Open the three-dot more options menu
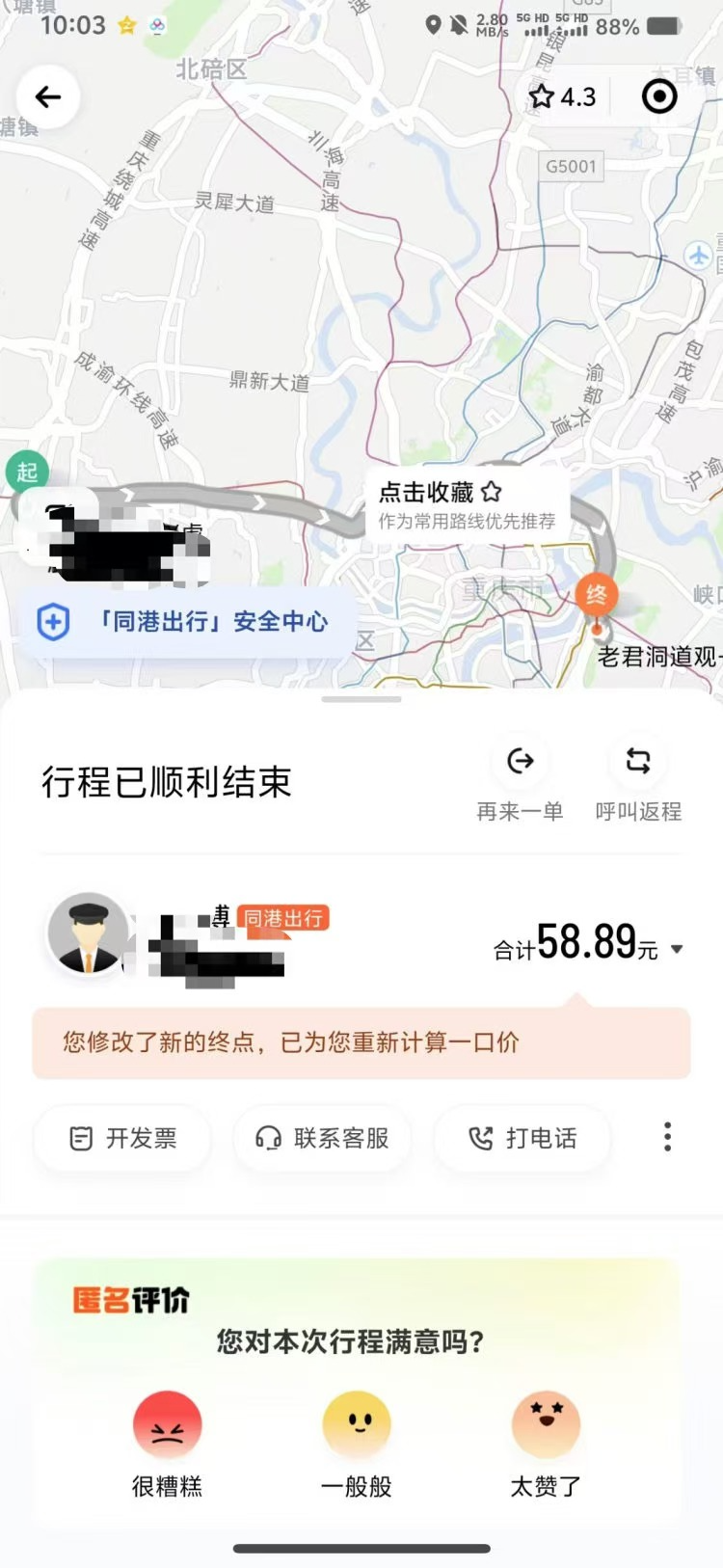 [x=667, y=1137]
